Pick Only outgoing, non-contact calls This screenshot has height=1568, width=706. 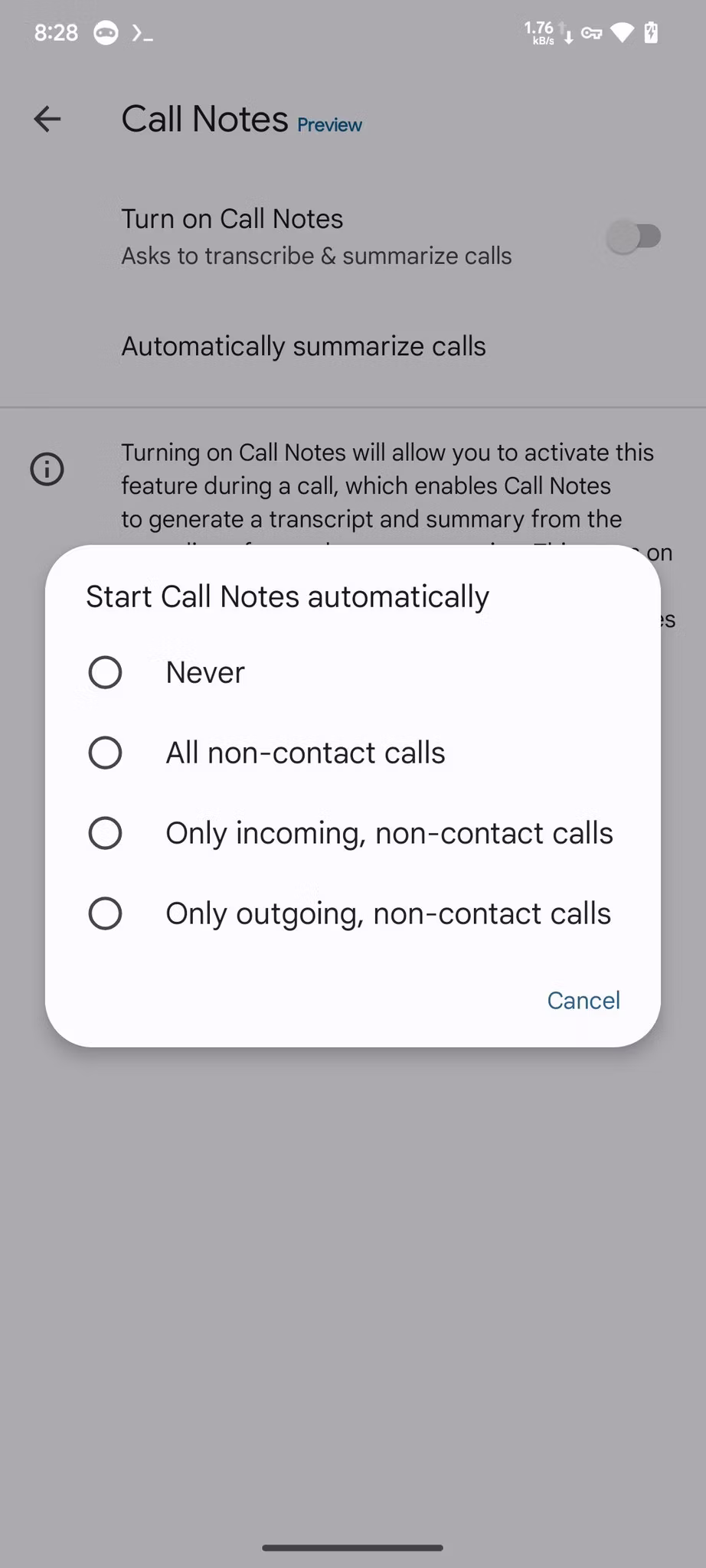click(105, 913)
